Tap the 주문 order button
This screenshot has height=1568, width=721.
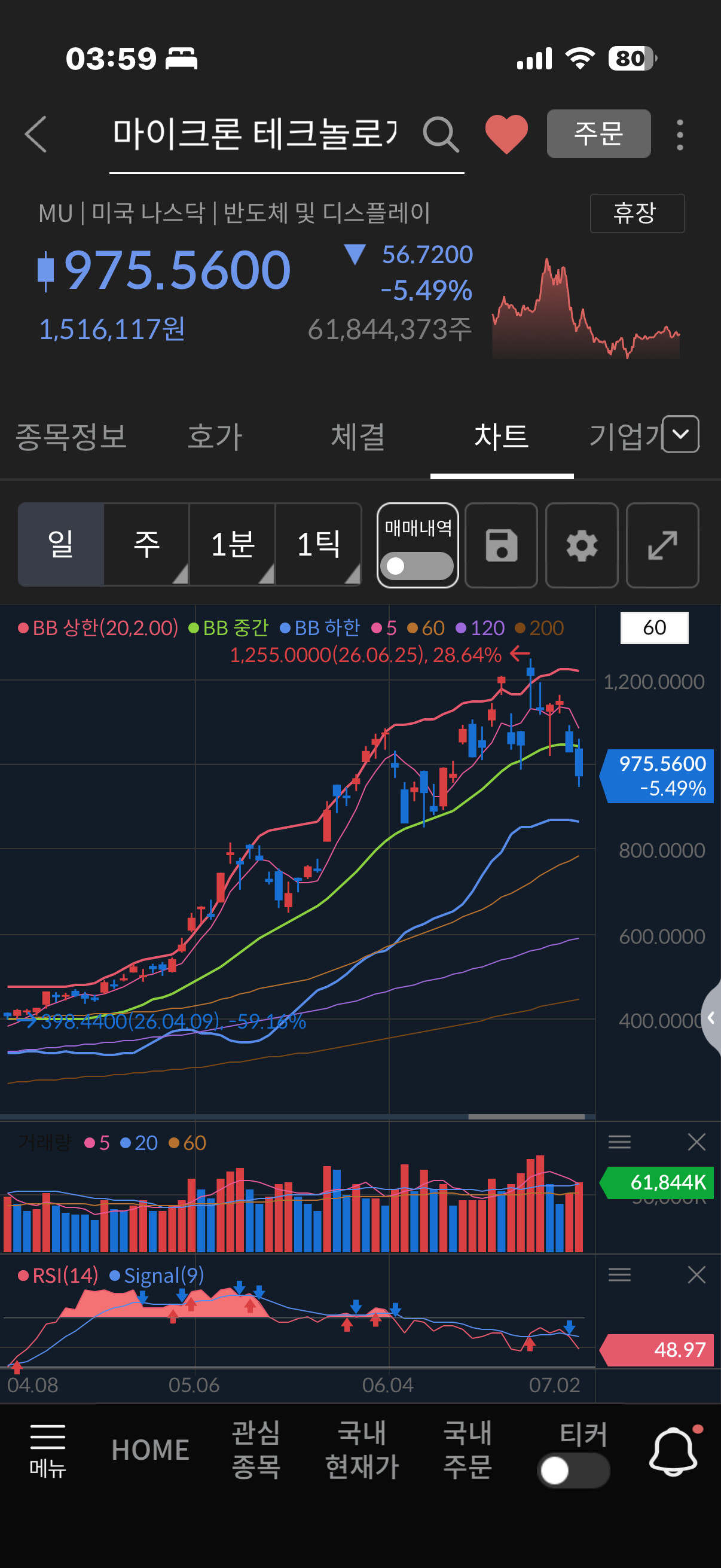(x=598, y=133)
